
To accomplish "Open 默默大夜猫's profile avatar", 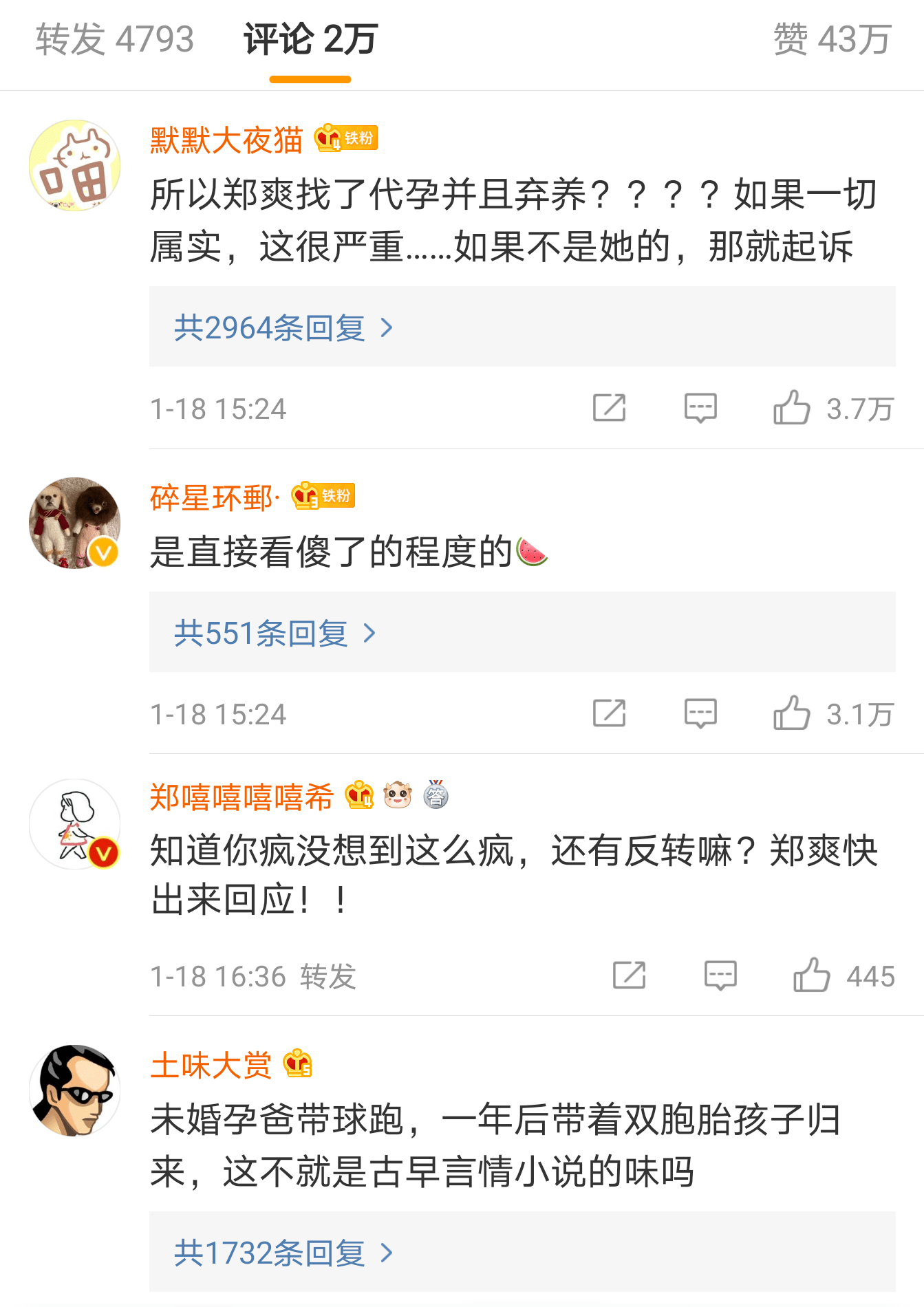I will click(x=75, y=166).
